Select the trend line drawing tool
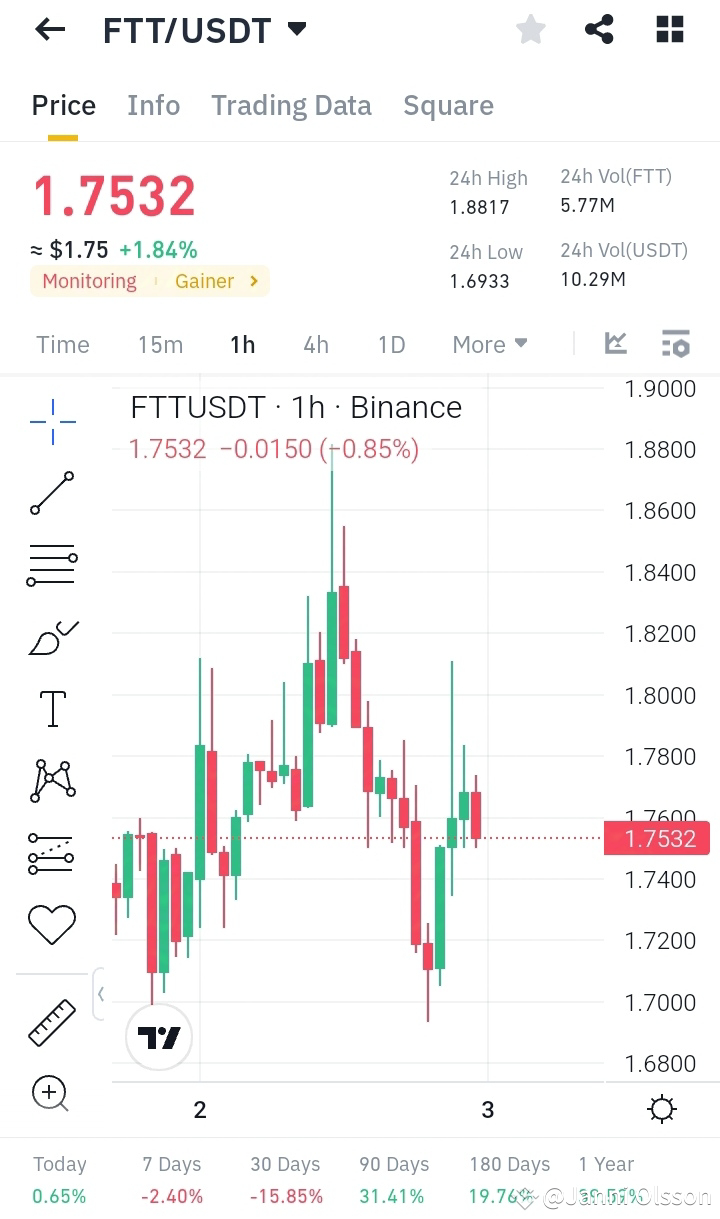720x1219 pixels. click(51, 493)
